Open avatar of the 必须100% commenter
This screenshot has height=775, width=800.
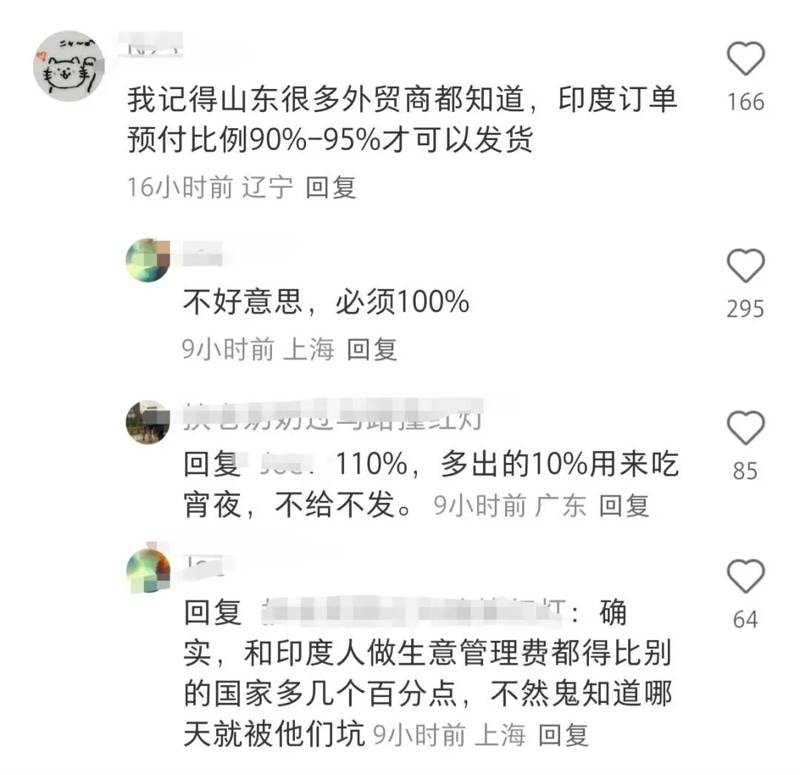click(x=148, y=260)
